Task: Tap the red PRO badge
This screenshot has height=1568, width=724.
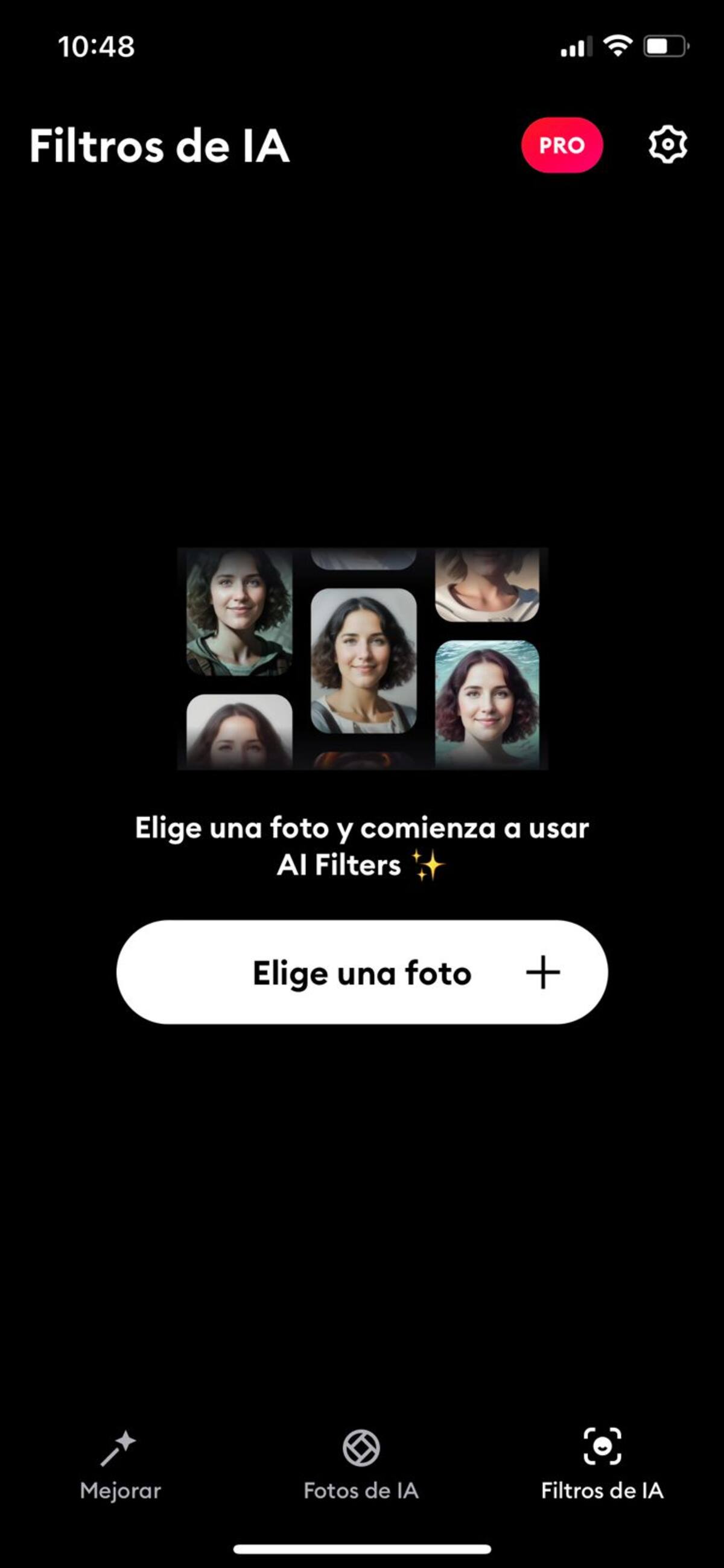Action: 562,145
